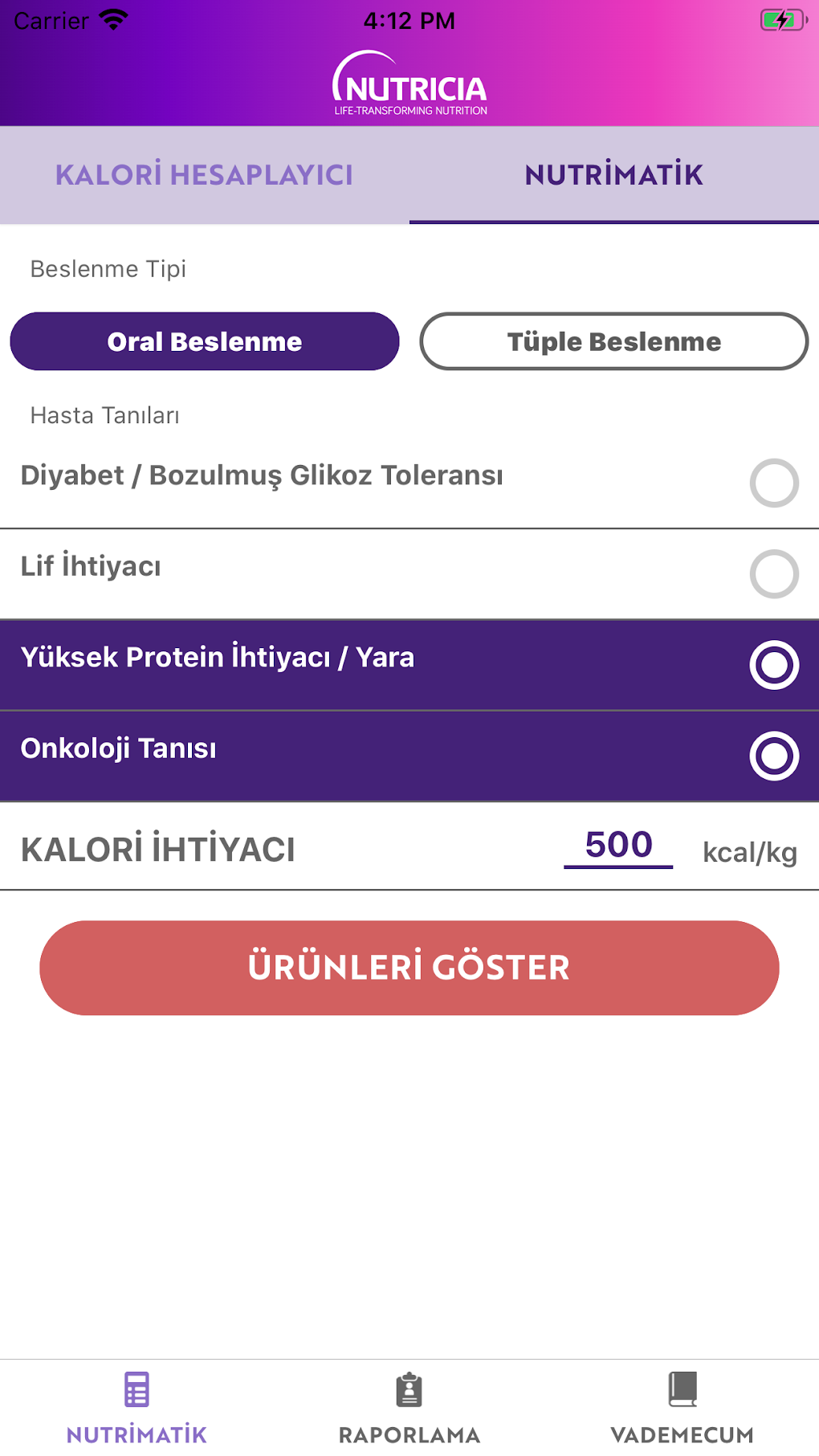Viewport: 819px width, 1456px height.
Task: Choose Oral Beslenme feeding type
Action: point(205,342)
